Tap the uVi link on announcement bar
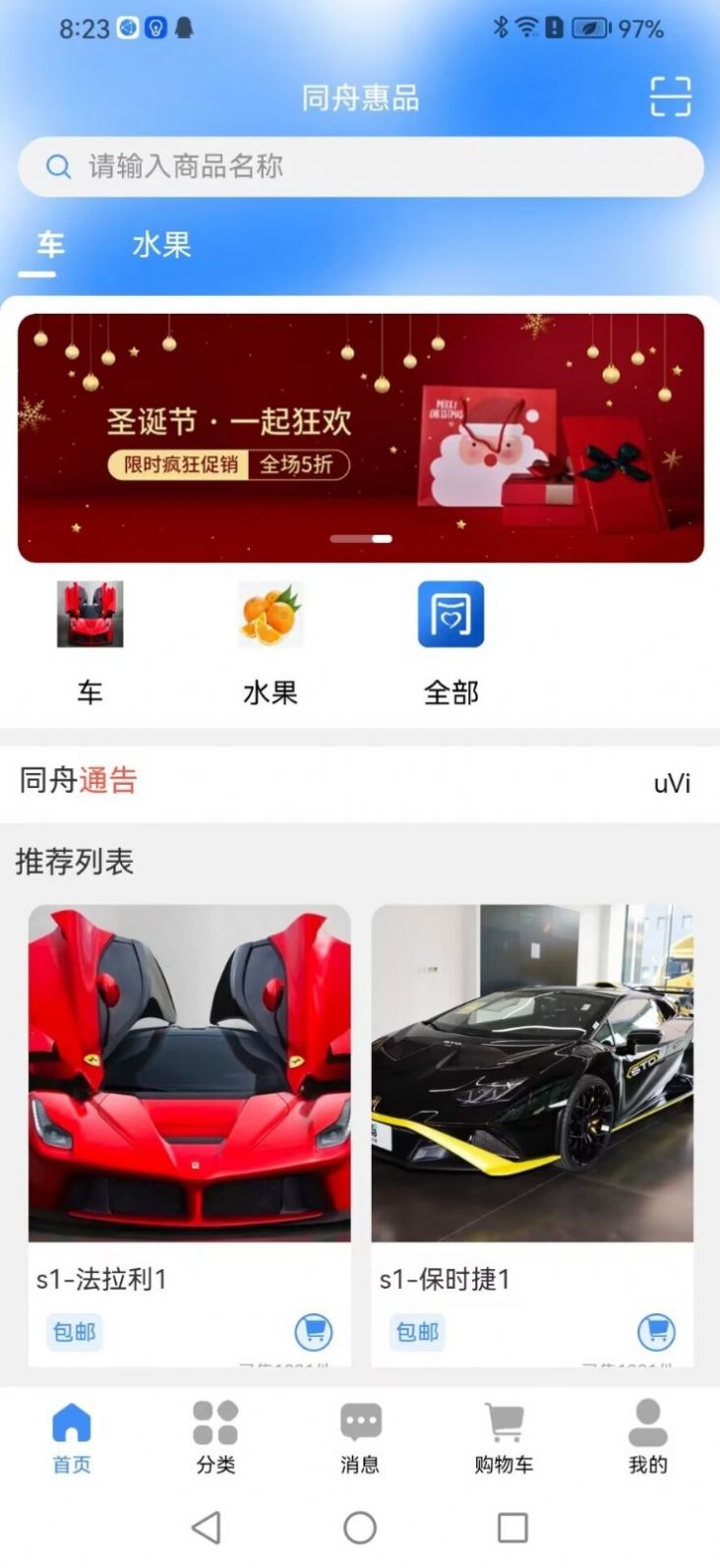 [673, 783]
